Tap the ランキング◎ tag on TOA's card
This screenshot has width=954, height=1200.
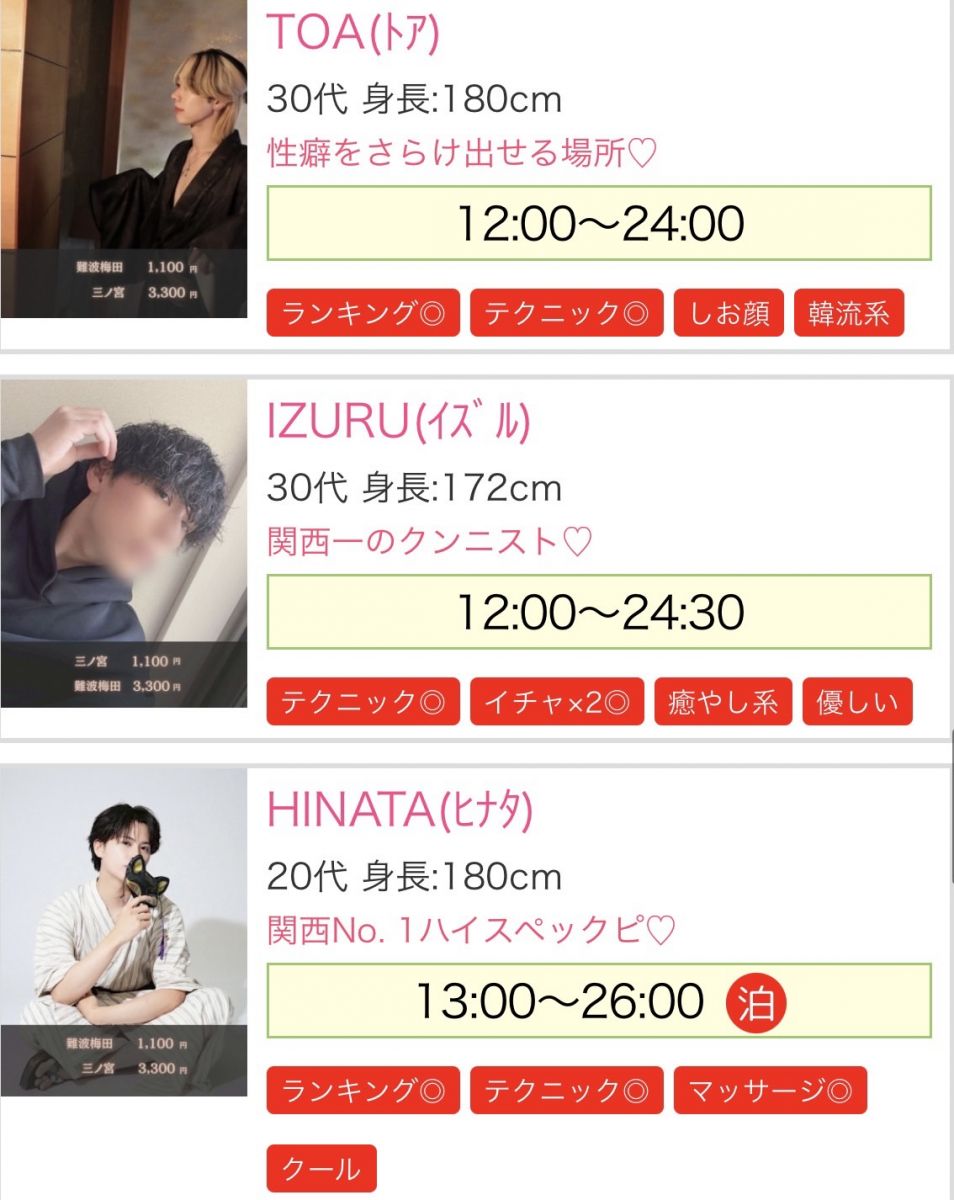click(363, 314)
